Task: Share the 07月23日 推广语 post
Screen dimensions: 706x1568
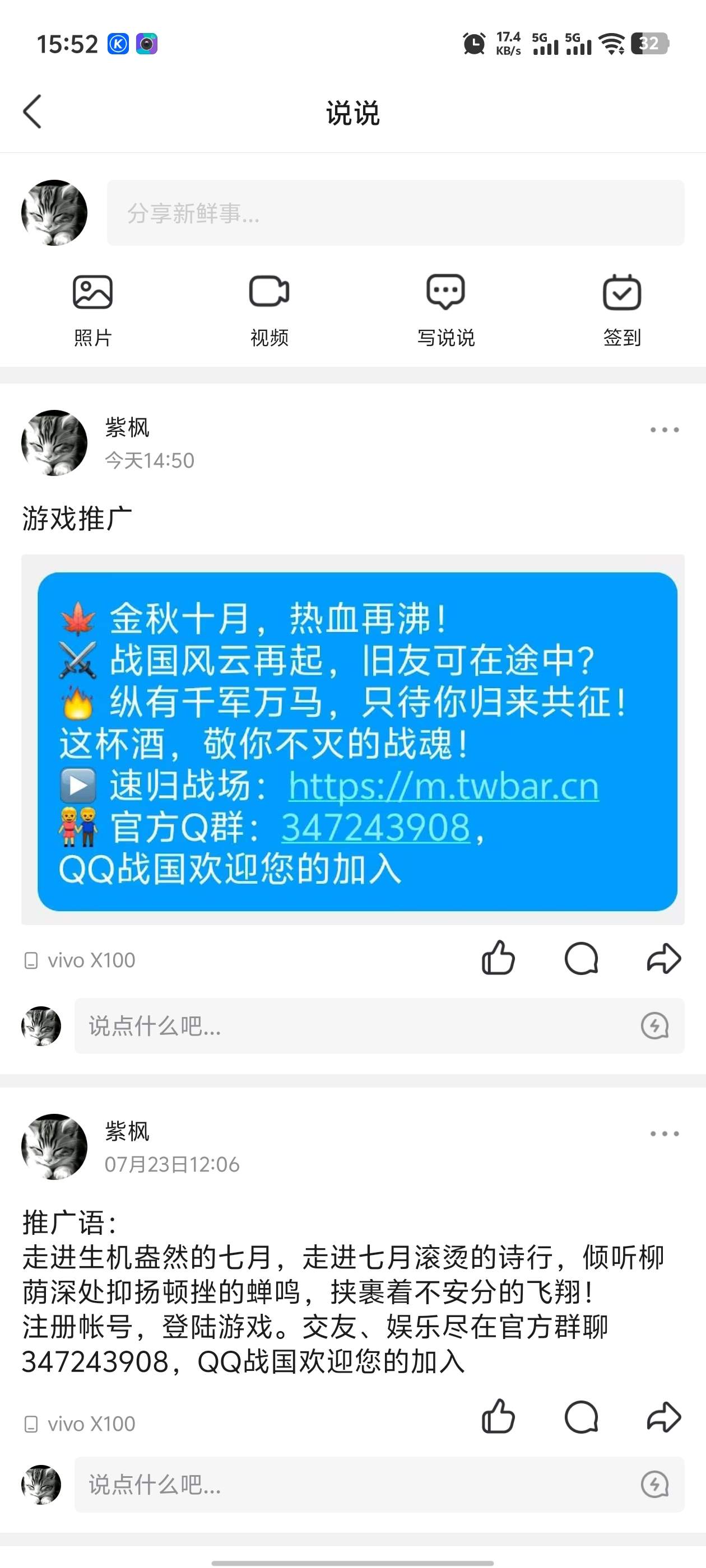Action: pos(663,1417)
